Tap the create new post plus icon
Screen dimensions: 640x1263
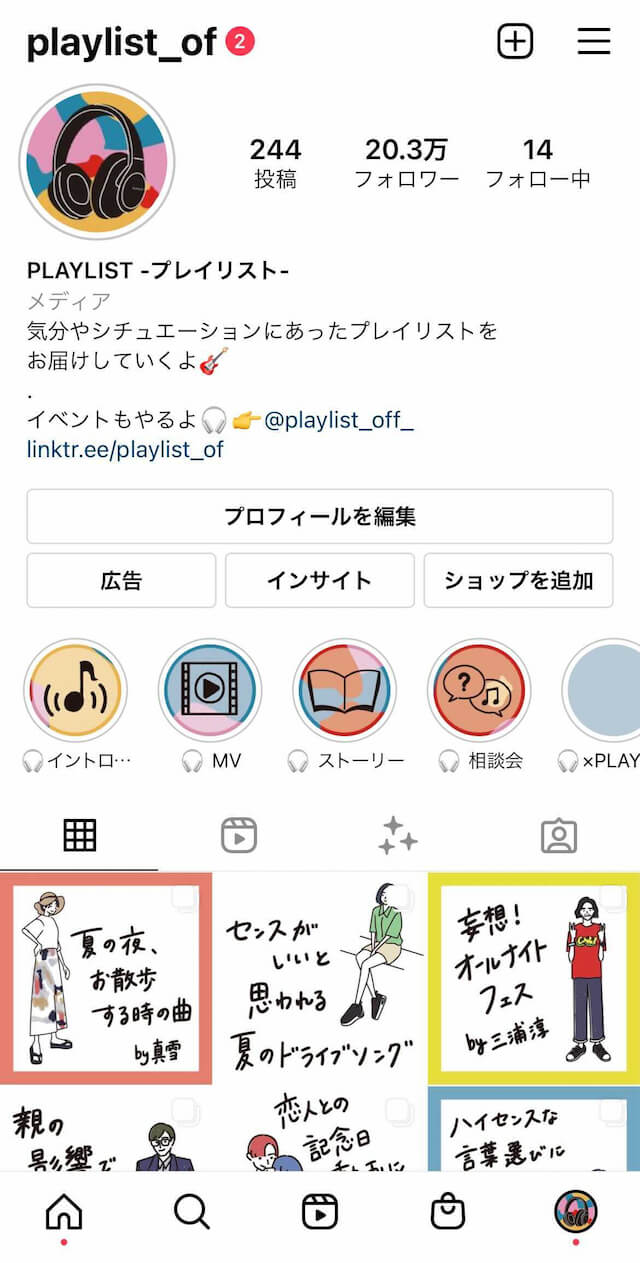pyautogui.click(x=515, y=41)
